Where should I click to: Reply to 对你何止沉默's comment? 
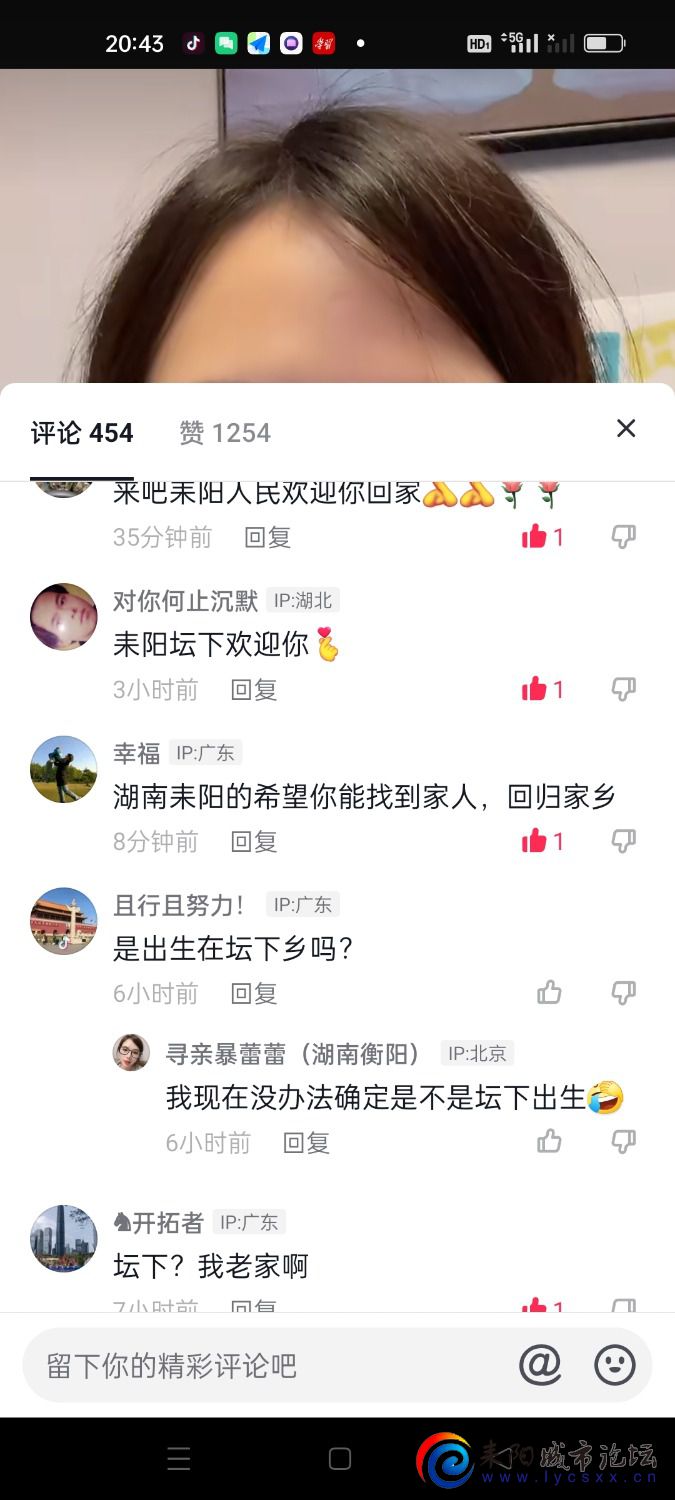(254, 690)
